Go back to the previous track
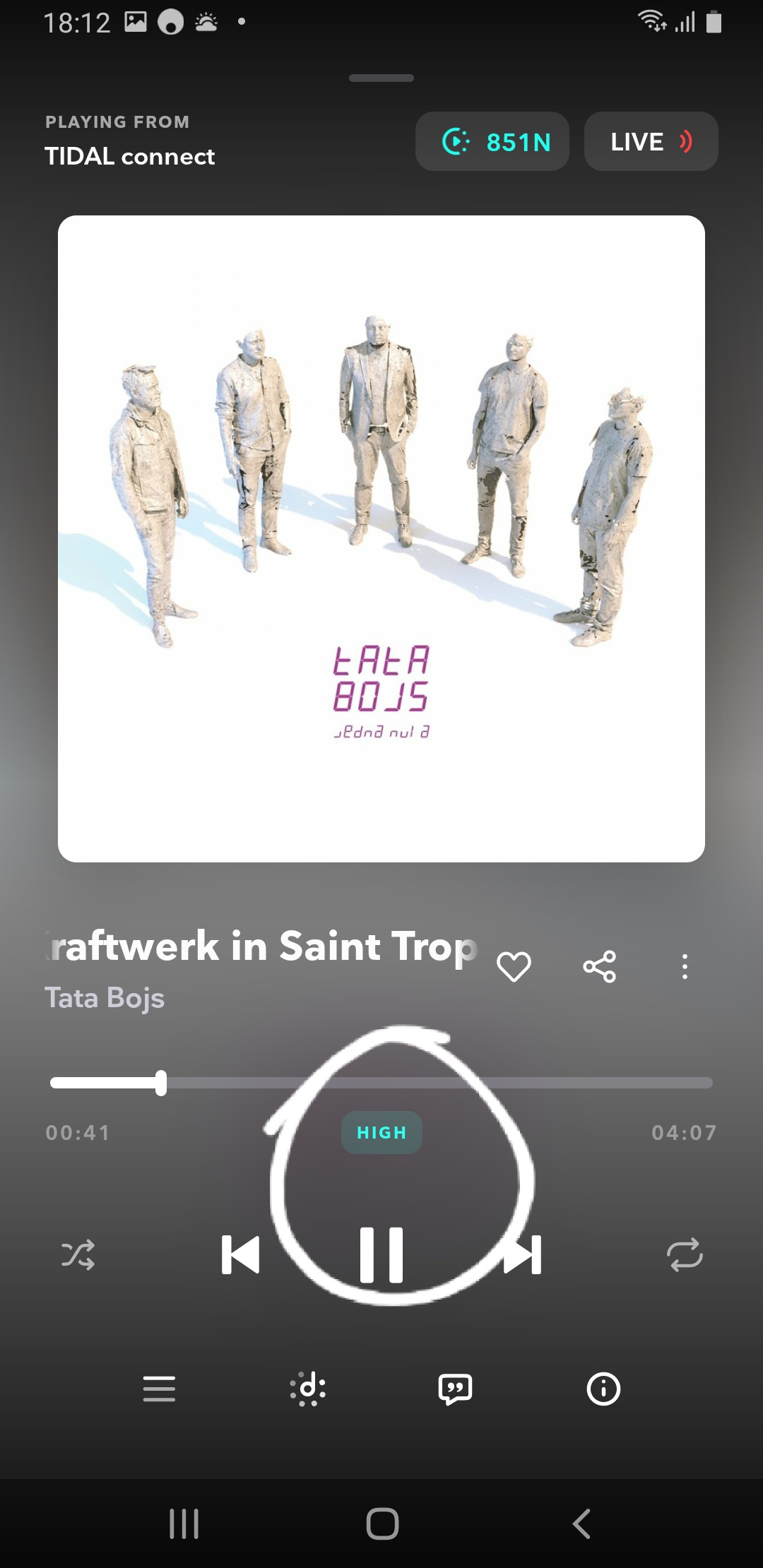763x1568 pixels. 240,1255
